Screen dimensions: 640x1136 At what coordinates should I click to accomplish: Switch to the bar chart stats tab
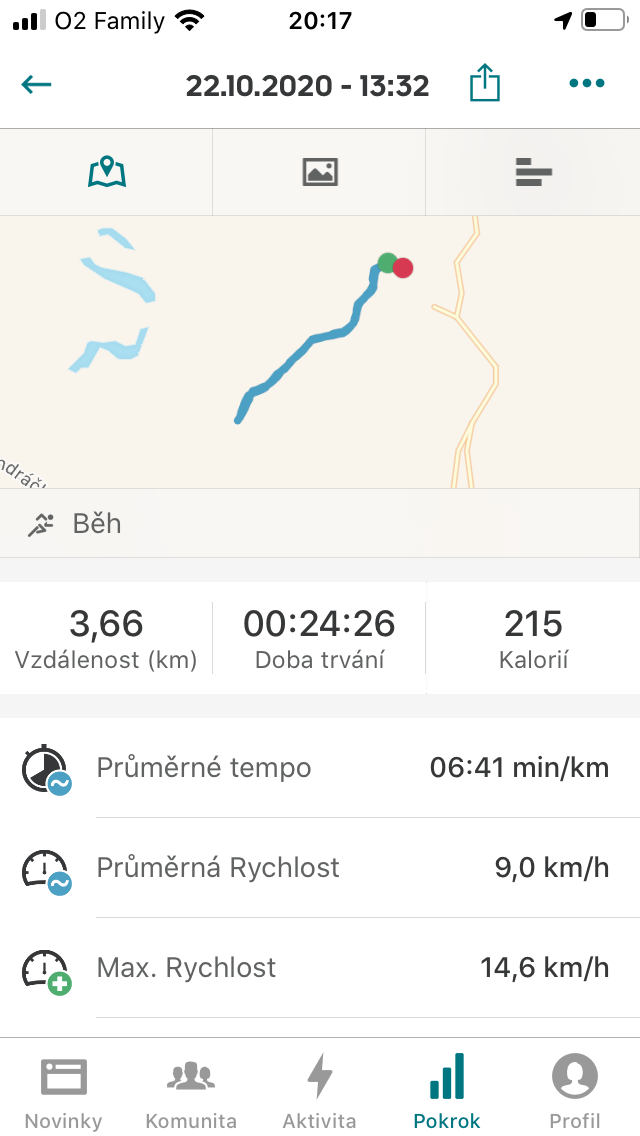[533, 172]
